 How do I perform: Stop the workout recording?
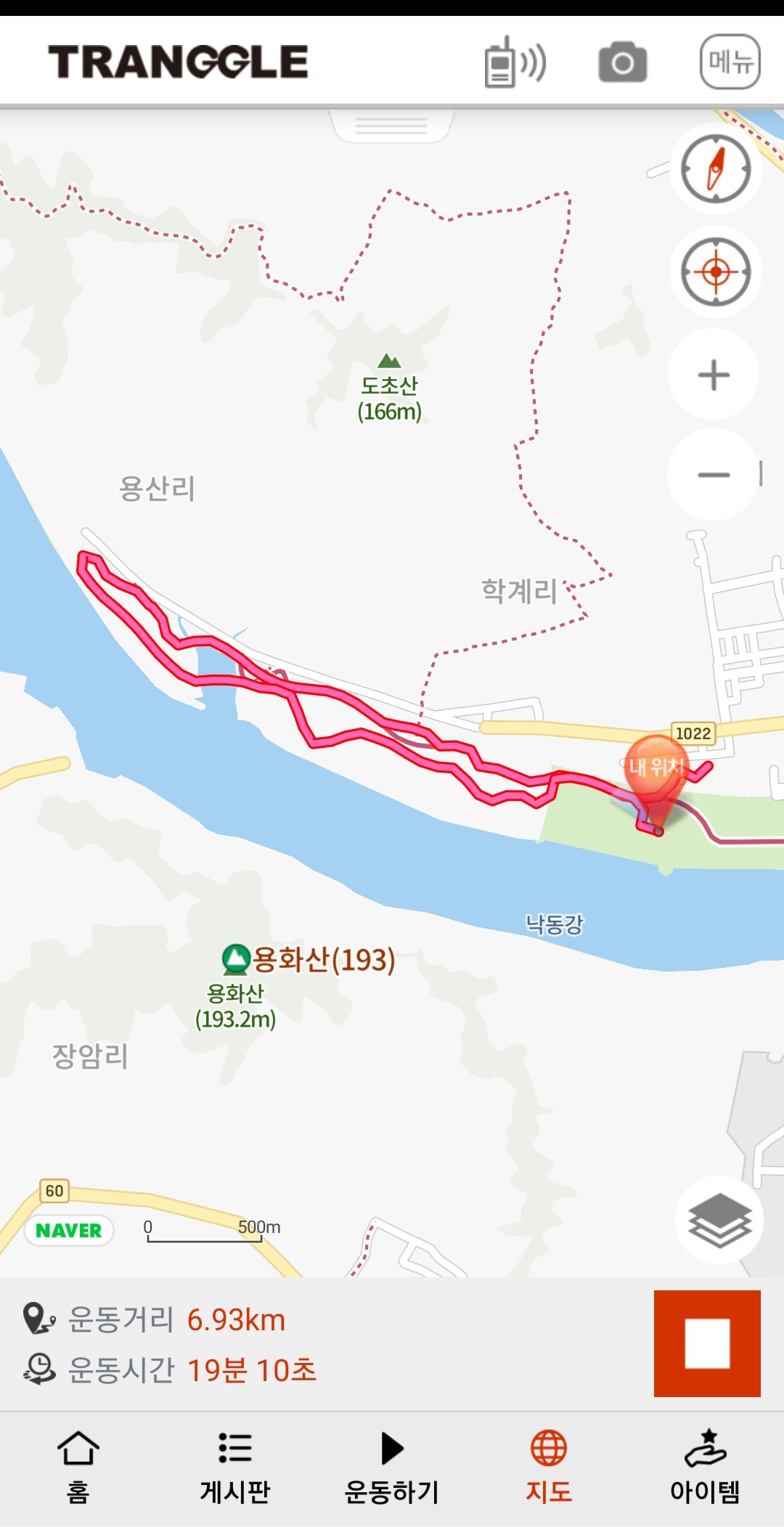click(x=707, y=1343)
